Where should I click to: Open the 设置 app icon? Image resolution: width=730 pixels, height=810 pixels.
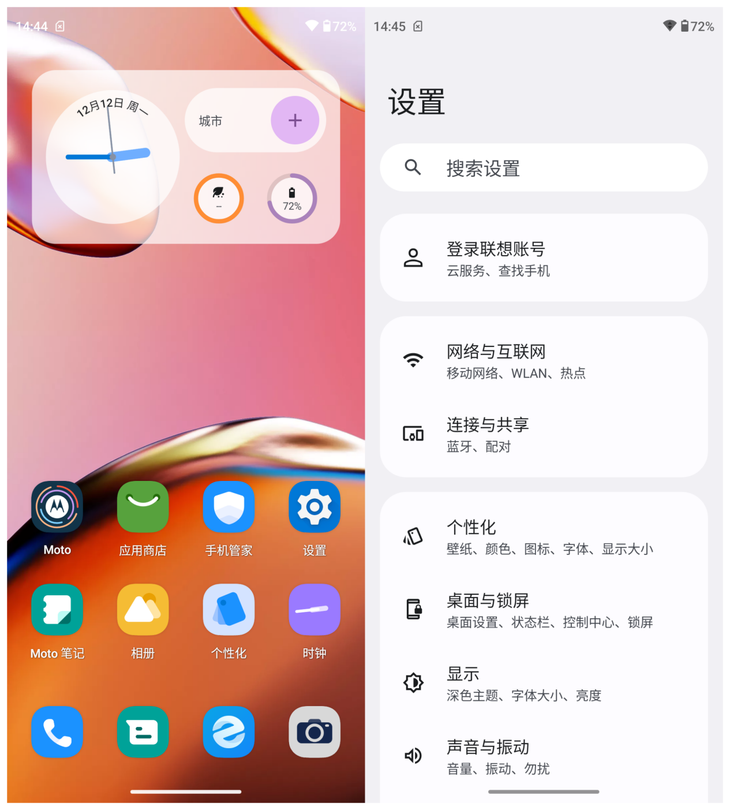314,508
